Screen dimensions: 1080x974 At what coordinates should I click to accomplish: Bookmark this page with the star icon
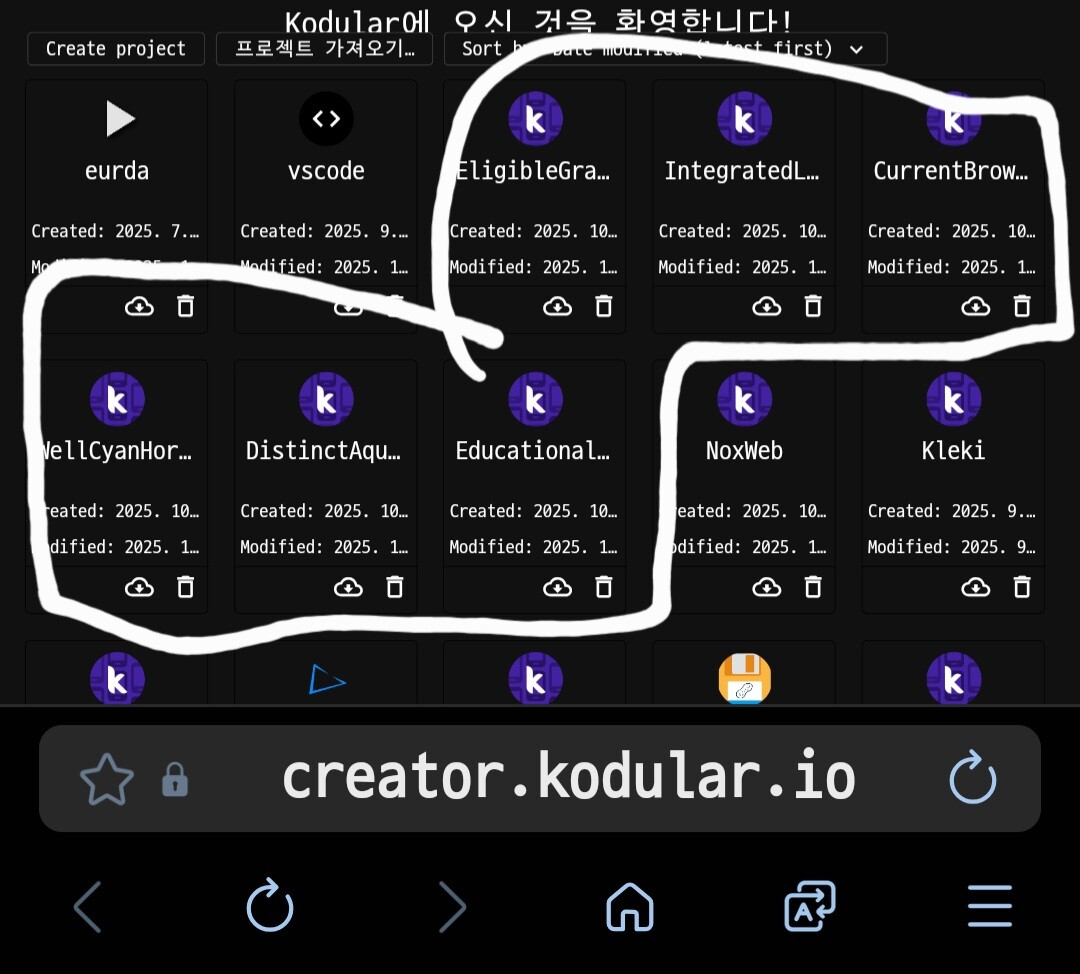click(106, 779)
